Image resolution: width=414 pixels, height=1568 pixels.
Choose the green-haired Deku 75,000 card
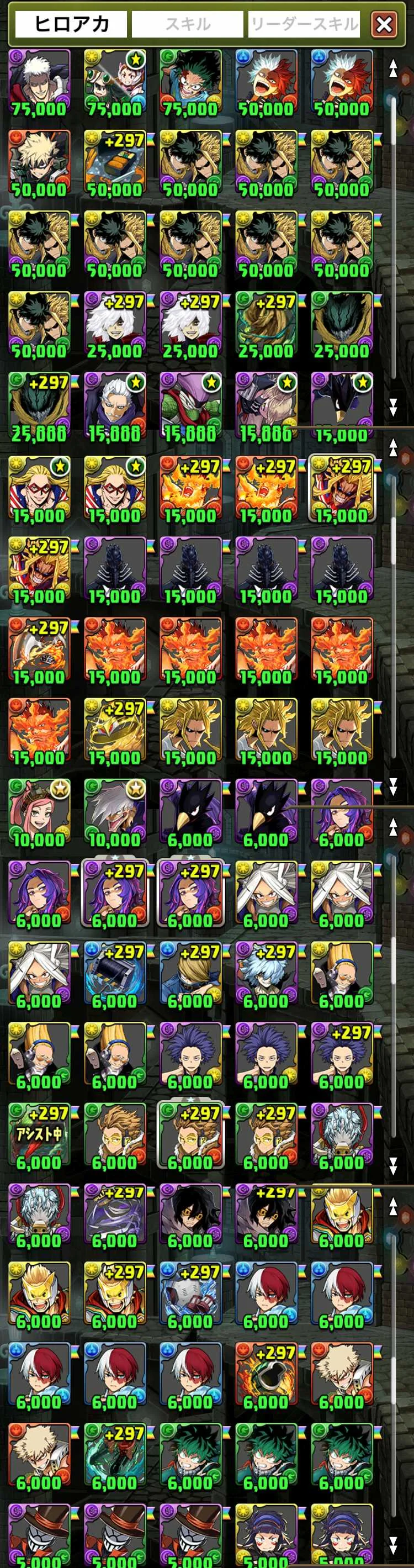[x=190, y=83]
